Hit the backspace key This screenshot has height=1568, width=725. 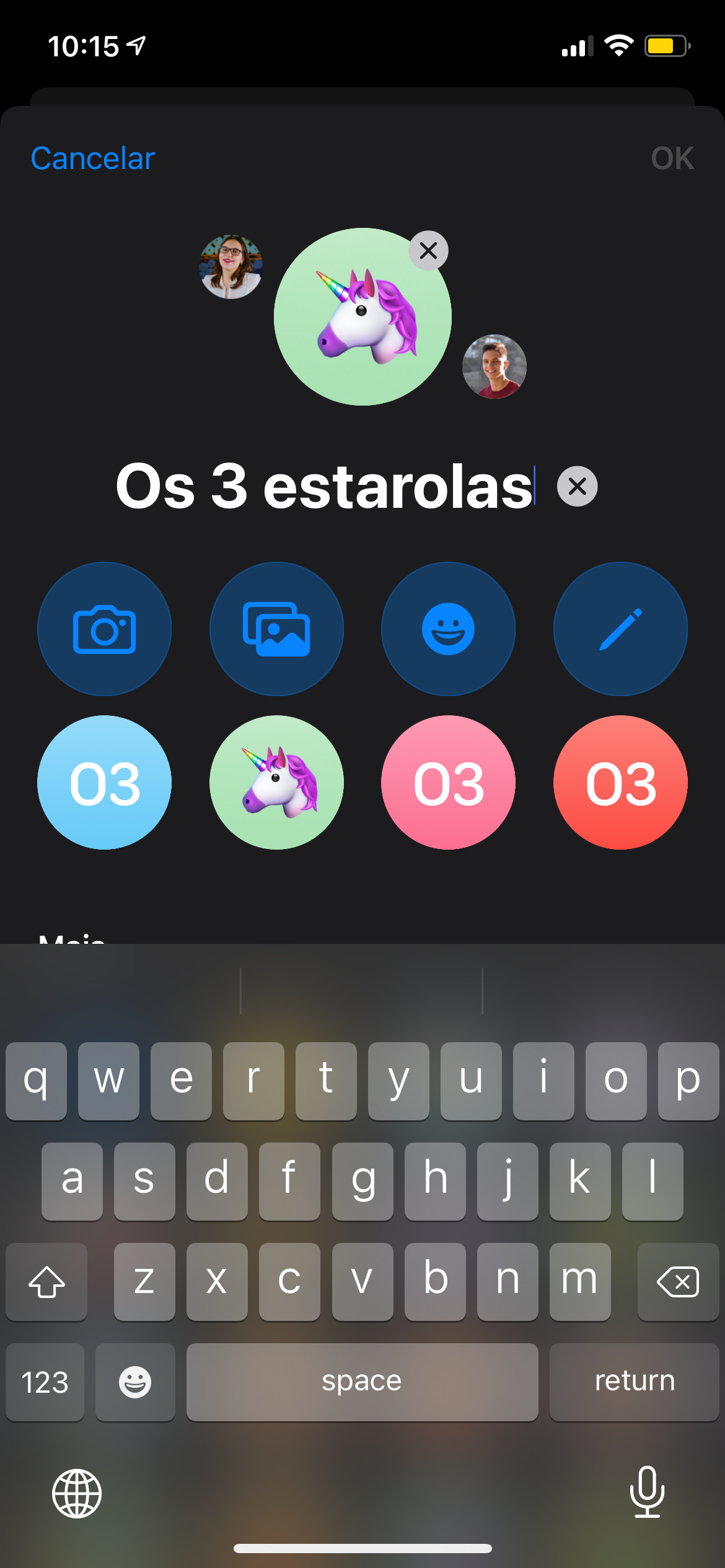[x=677, y=1282]
